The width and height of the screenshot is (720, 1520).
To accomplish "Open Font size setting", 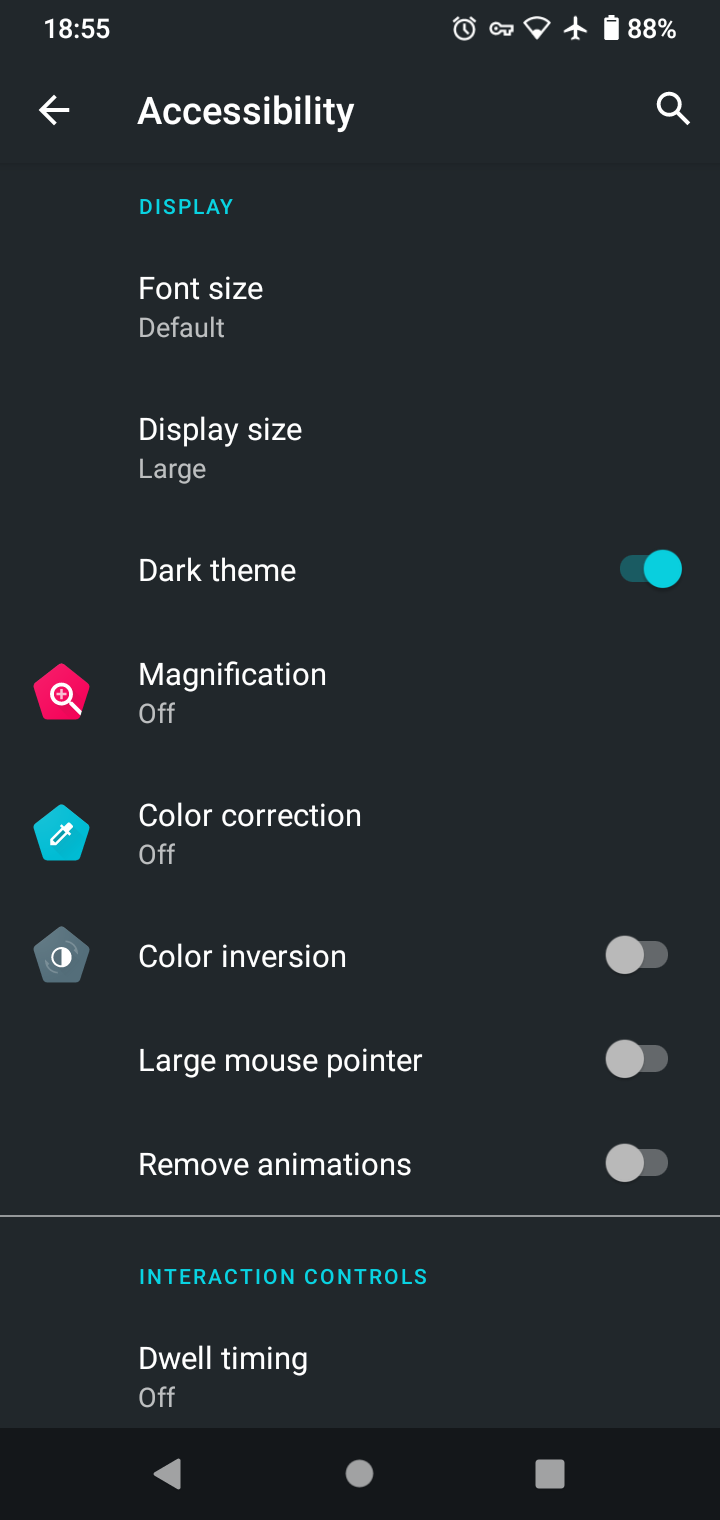I will 200,306.
